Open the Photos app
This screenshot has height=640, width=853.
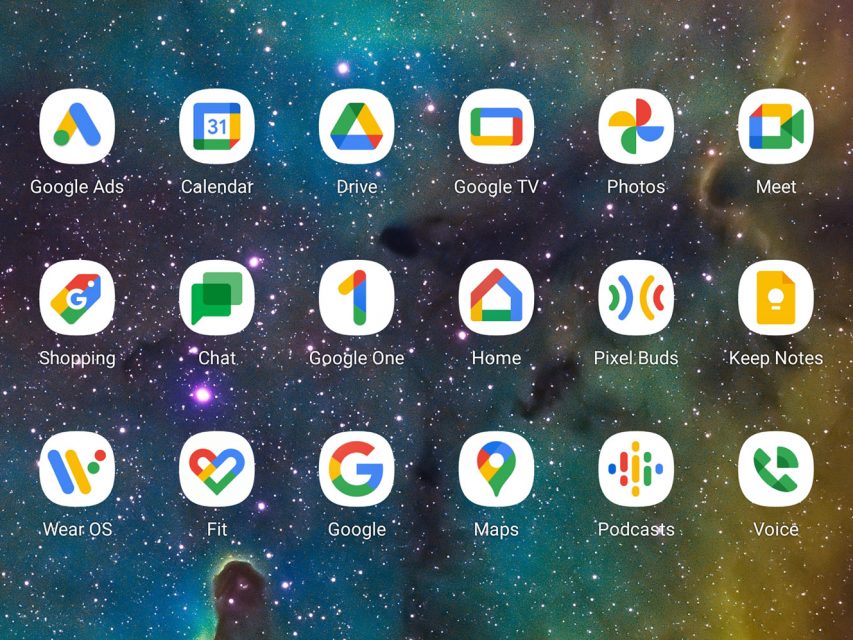636,127
